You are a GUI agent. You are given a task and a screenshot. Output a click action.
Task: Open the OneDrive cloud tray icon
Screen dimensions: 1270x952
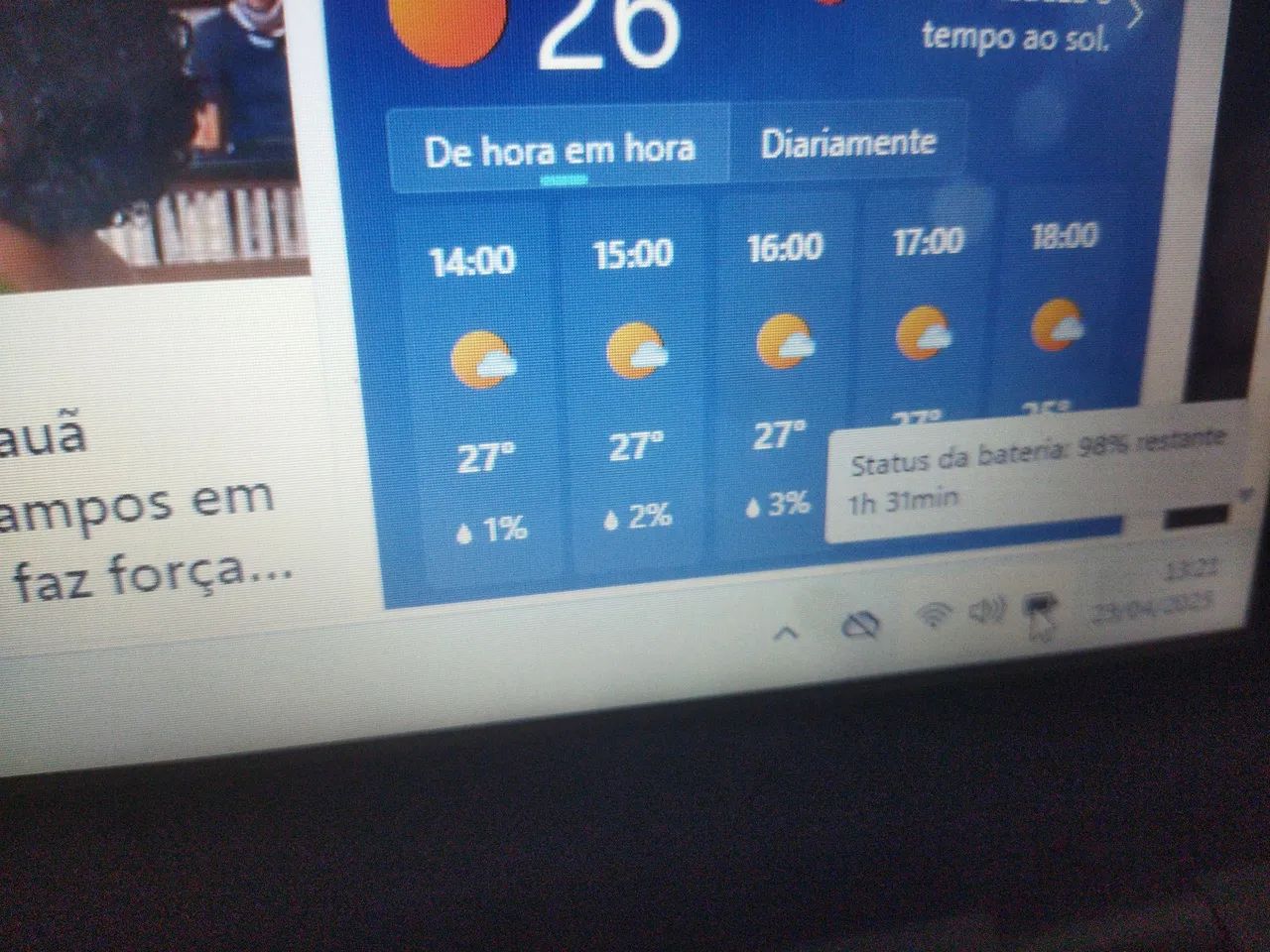(860, 626)
